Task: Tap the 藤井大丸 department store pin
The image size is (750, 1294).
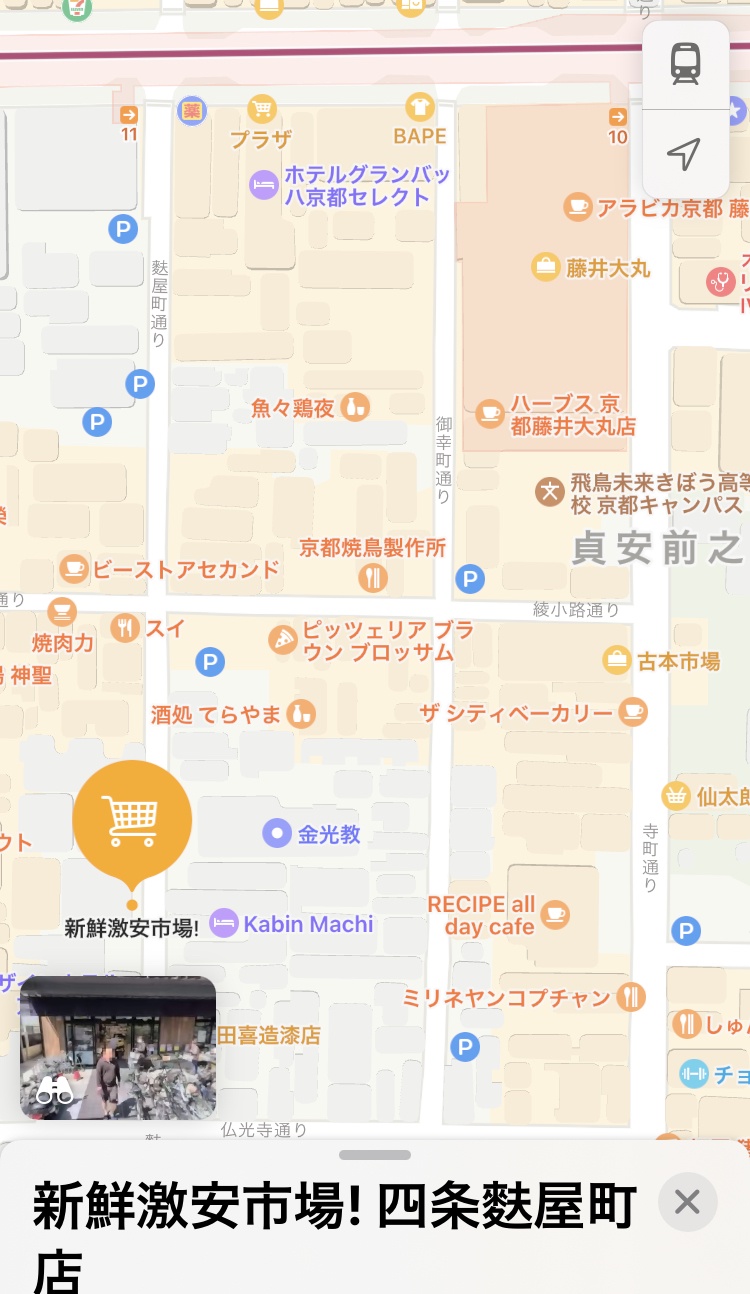Action: (546, 267)
